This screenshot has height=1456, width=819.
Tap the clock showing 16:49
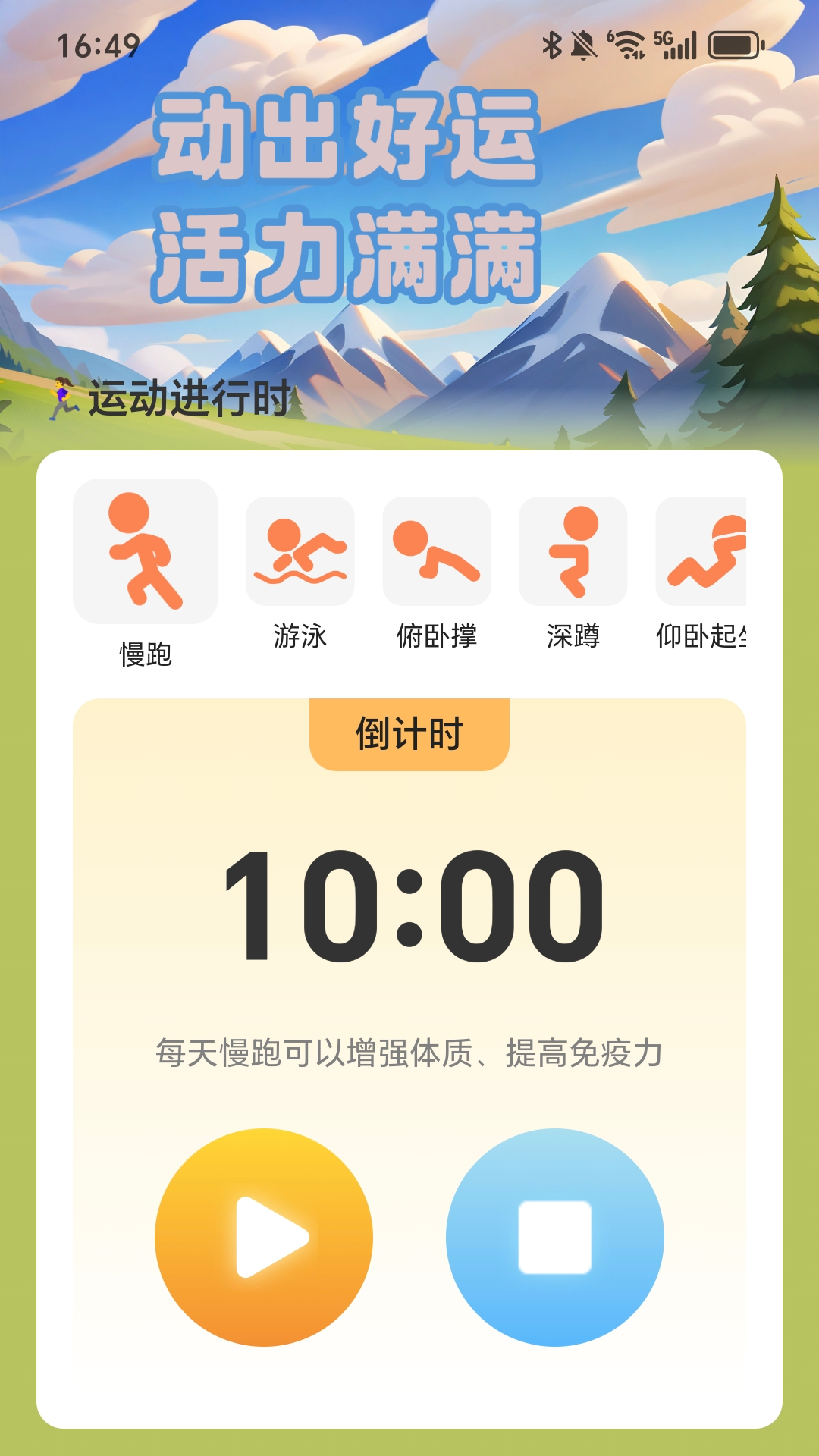pos(98,45)
